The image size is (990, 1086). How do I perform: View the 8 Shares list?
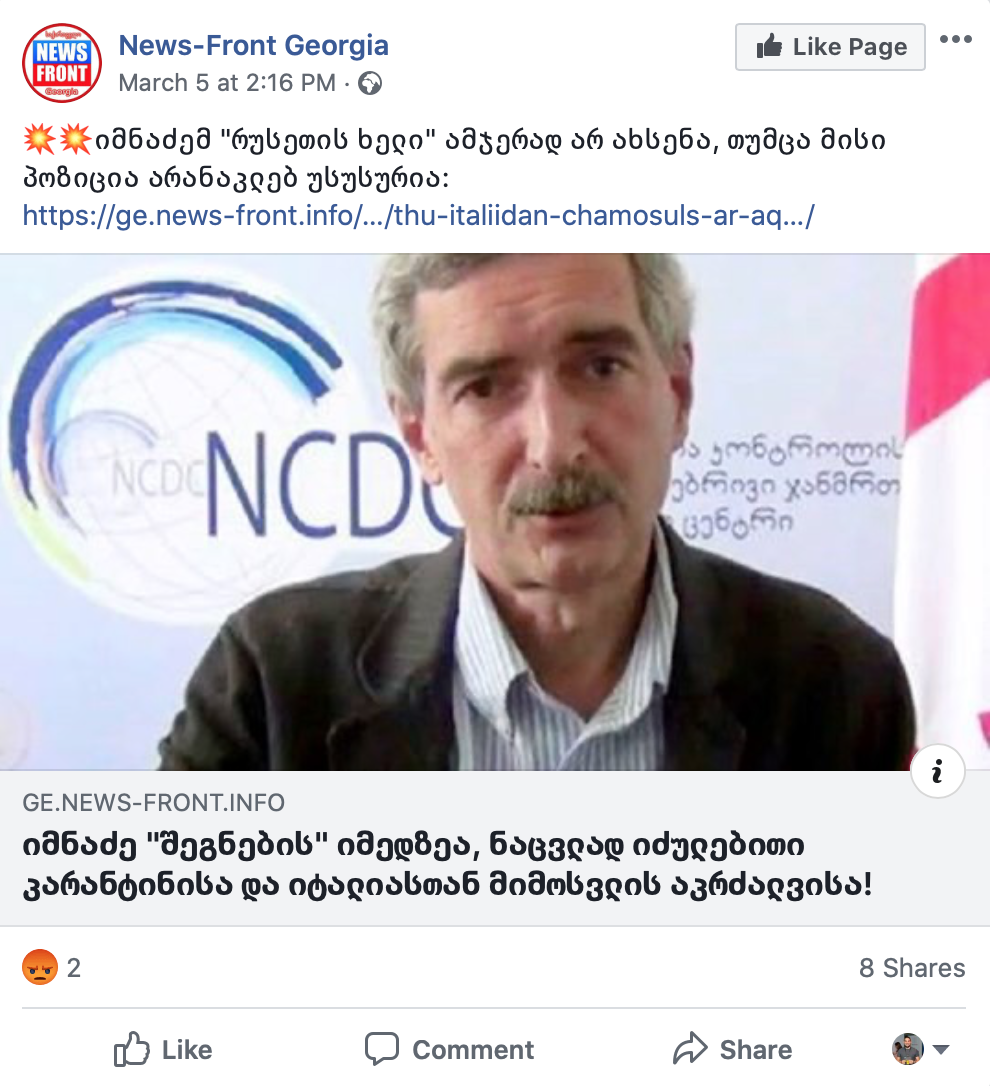911,968
